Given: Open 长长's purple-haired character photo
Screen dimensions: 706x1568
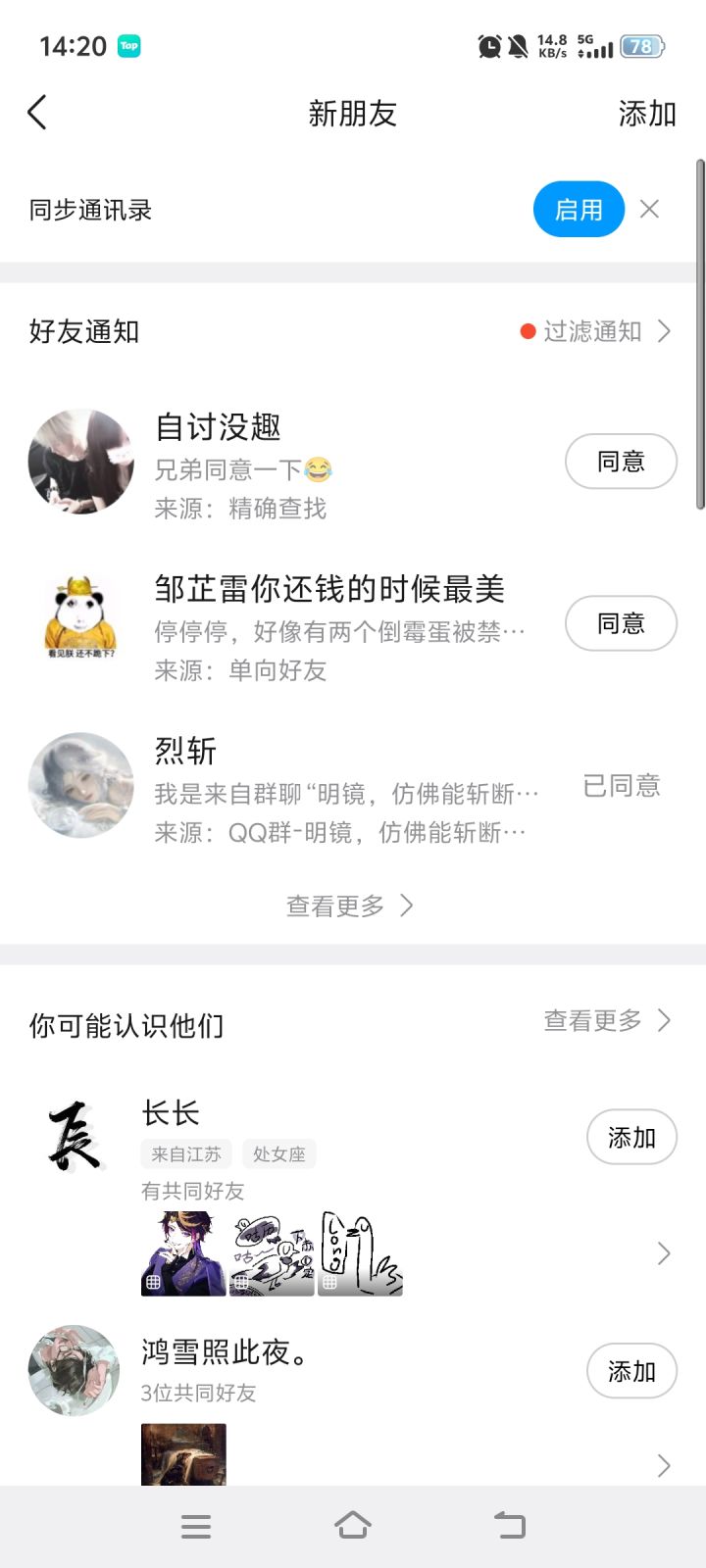Looking at the screenshot, I should pos(183,1253).
